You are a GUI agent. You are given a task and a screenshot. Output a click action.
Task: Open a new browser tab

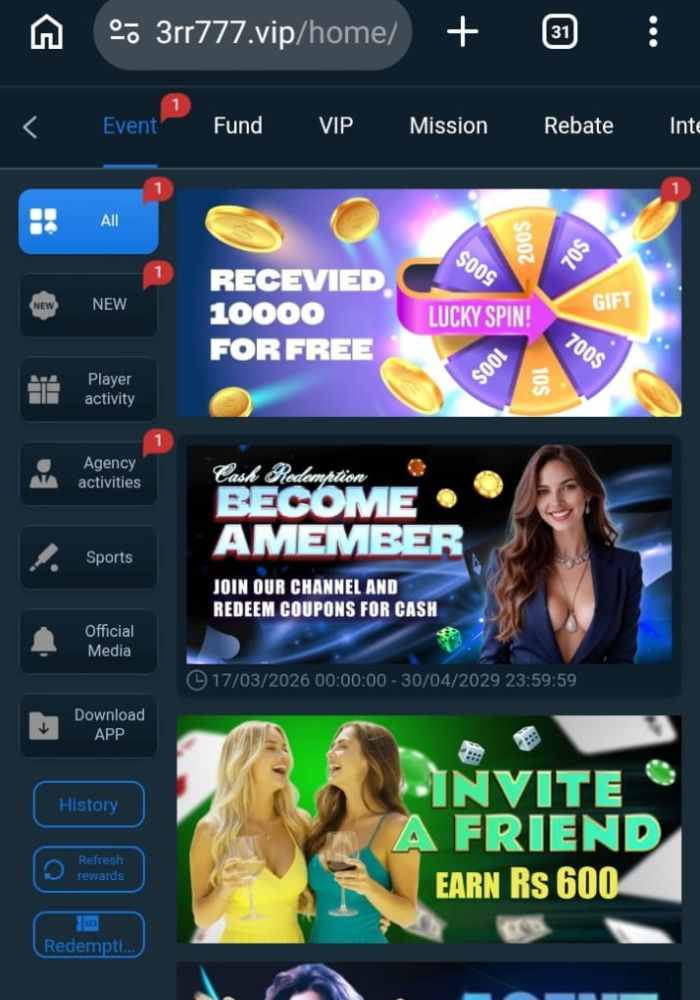462,33
